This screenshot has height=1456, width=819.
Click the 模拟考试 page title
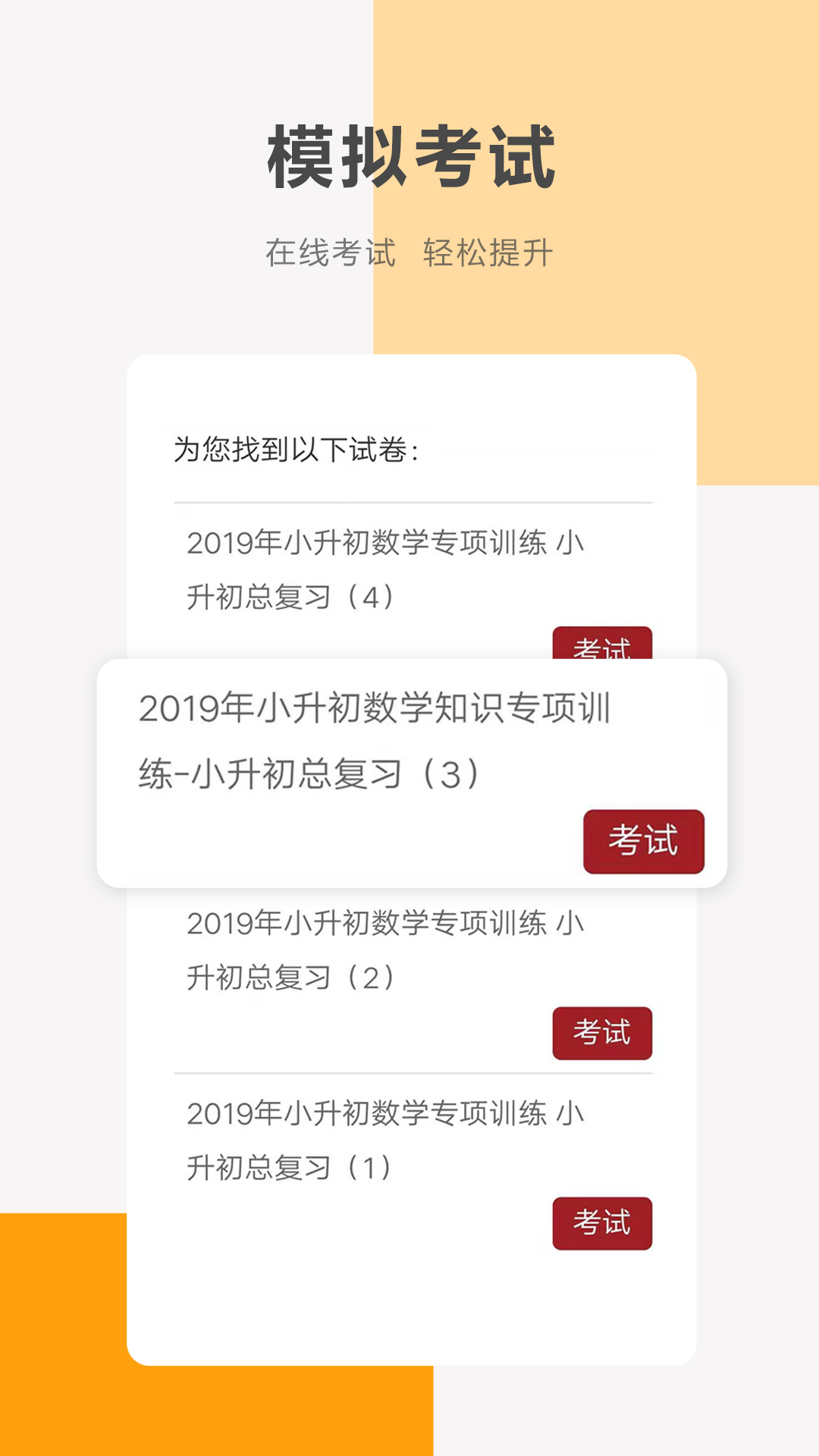click(x=409, y=155)
